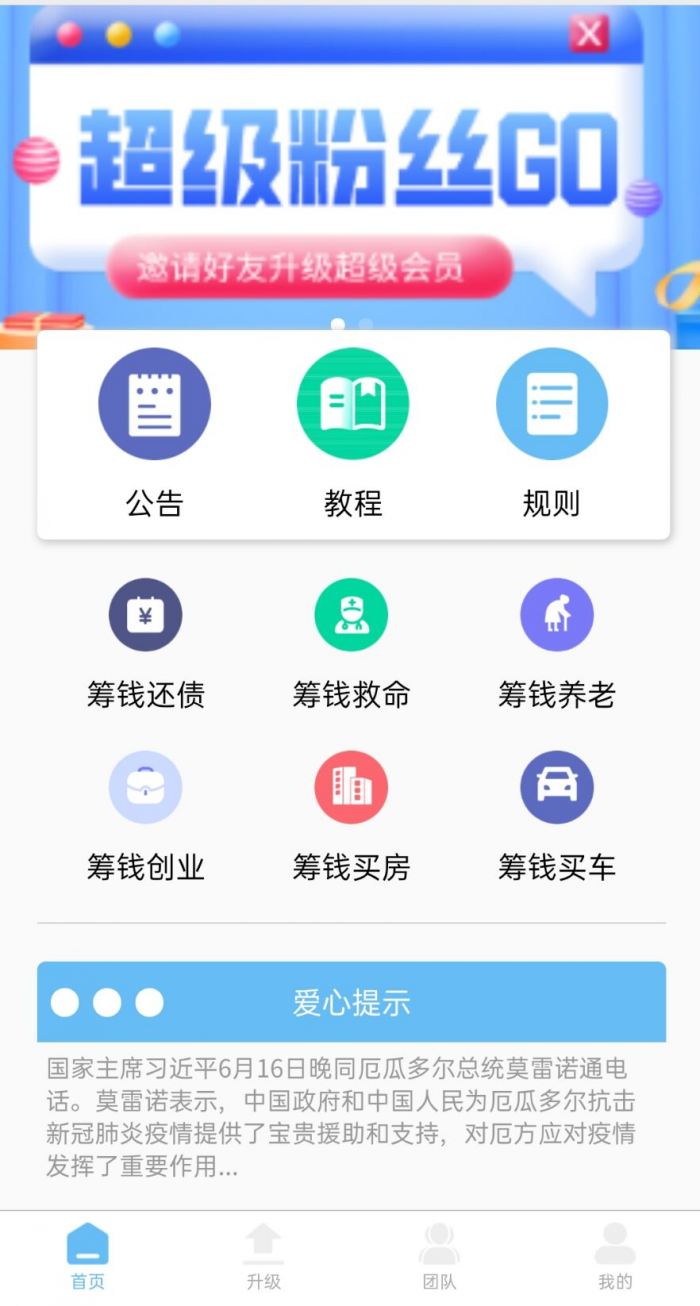This screenshot has height=1306, width=700.
Task: Switch to the 团队 tab
Action: [x=439, y=1255]
